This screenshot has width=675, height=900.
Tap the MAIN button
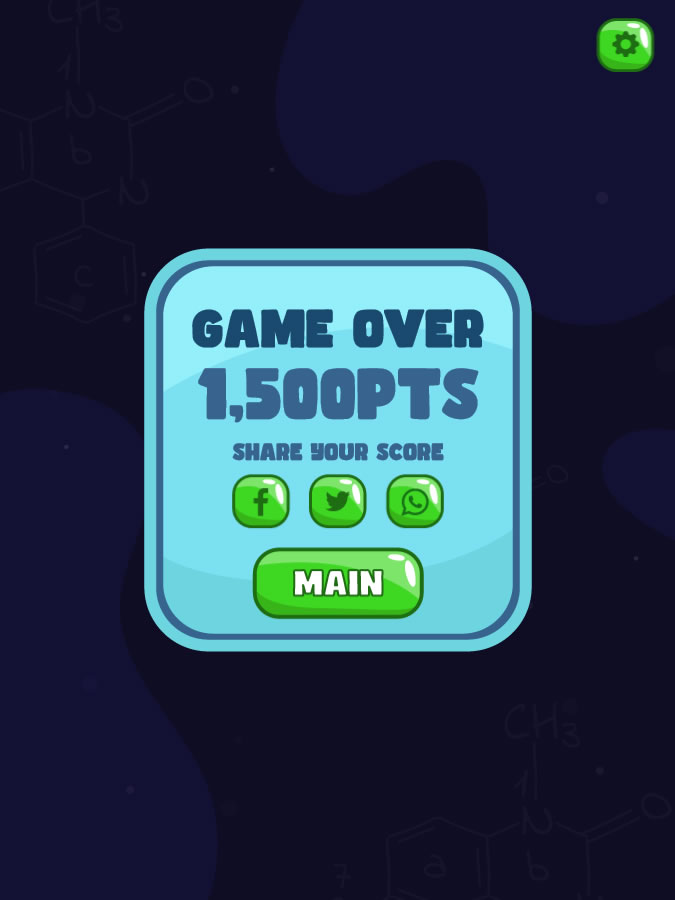338,583
